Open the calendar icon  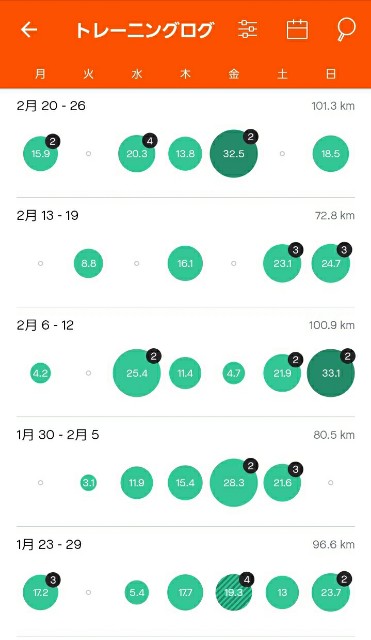coord(297,30)
